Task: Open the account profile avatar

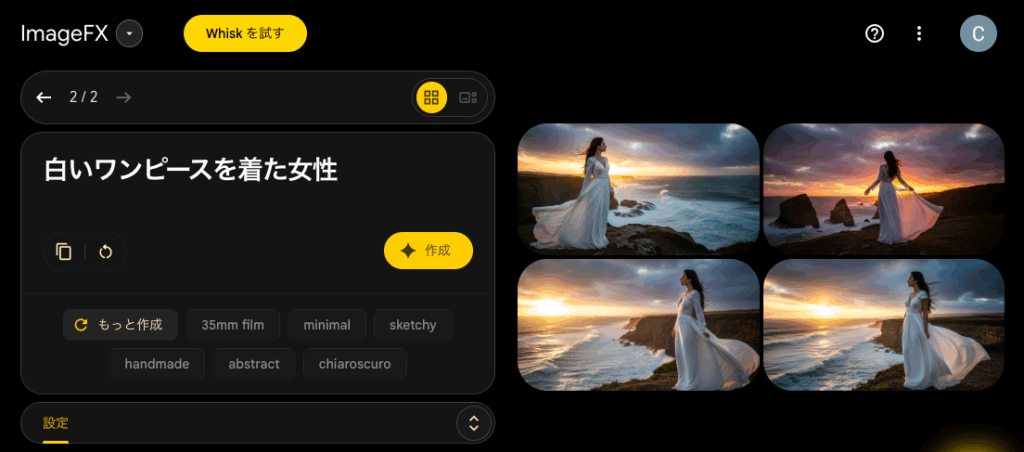Action: [x=978, y=34]
